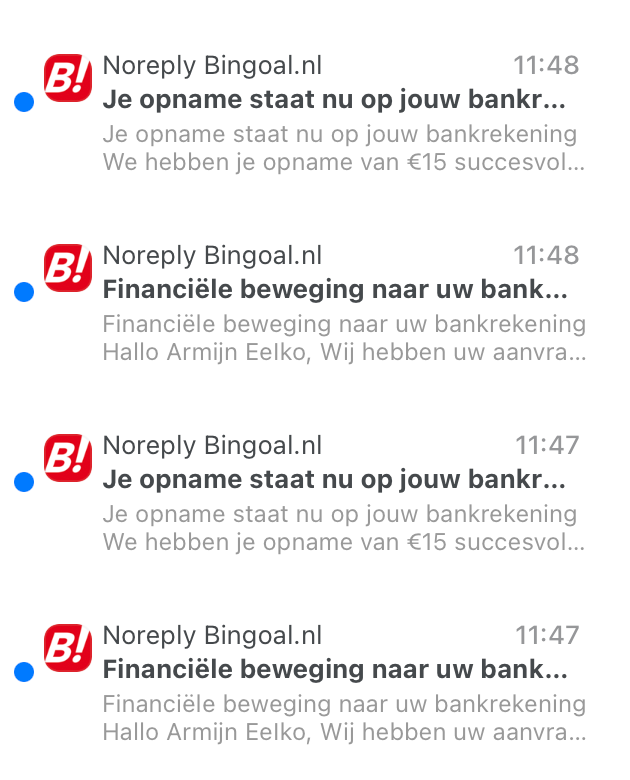The width and height of the screenshot is (630, 780).
Task: Open the 11:48 'Financiële beweging' email
Action: click(x=334, y=291)
